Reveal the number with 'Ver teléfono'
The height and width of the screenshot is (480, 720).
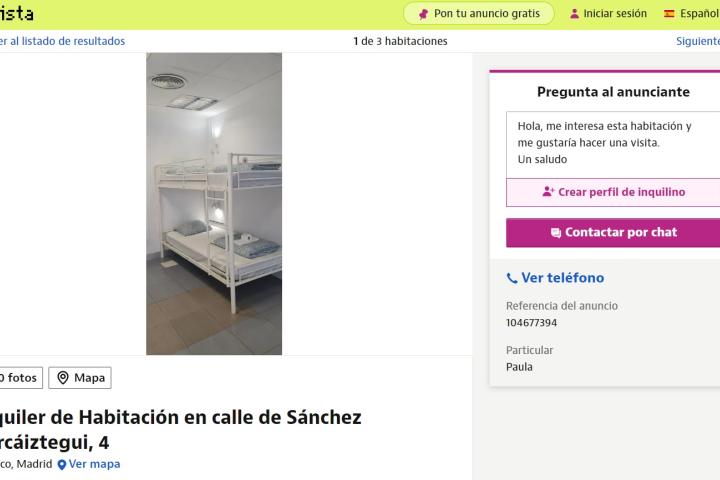(x=556, y=278)
